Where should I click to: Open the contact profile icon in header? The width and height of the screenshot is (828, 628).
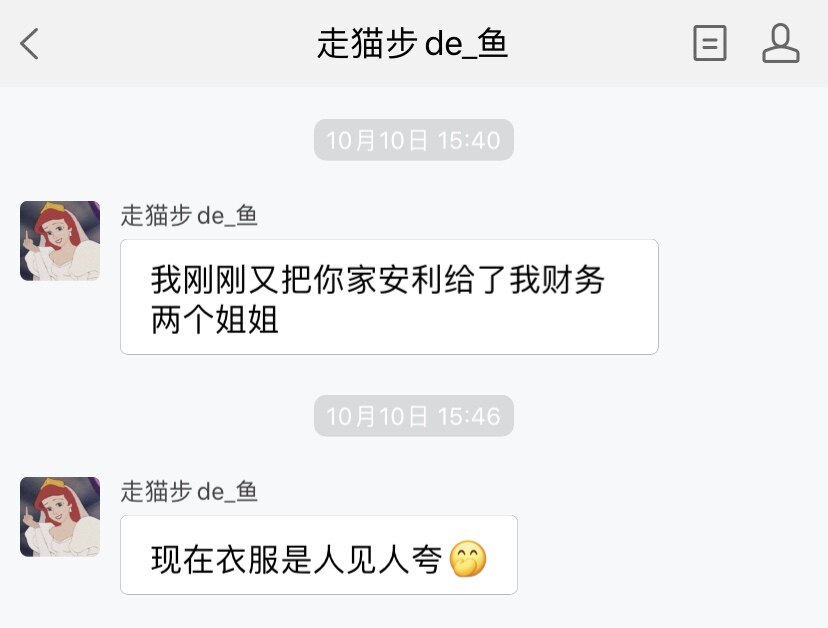click(780, 43)
